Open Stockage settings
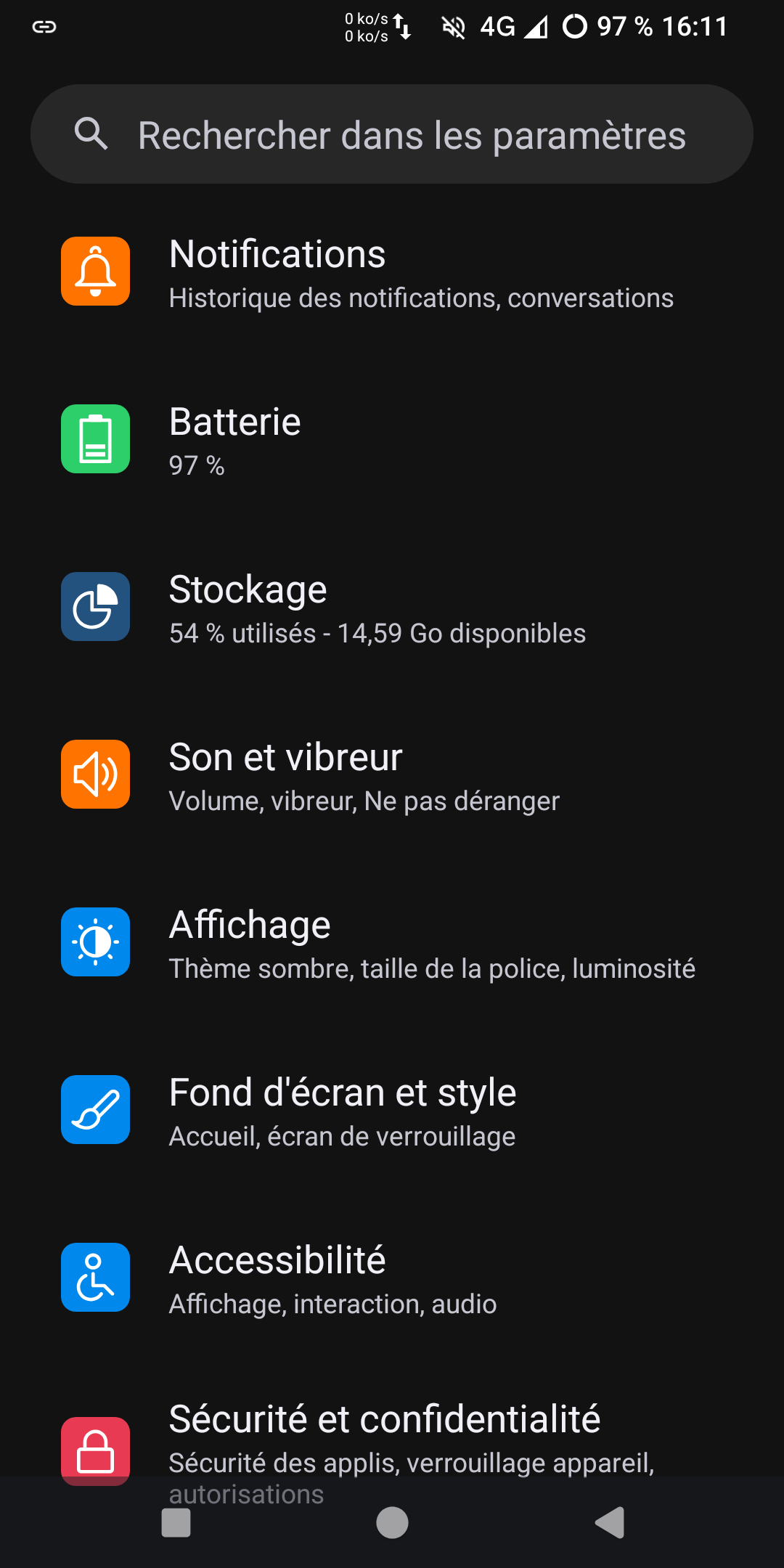This screenshot has height=1568, width=784. pos(392,607)
